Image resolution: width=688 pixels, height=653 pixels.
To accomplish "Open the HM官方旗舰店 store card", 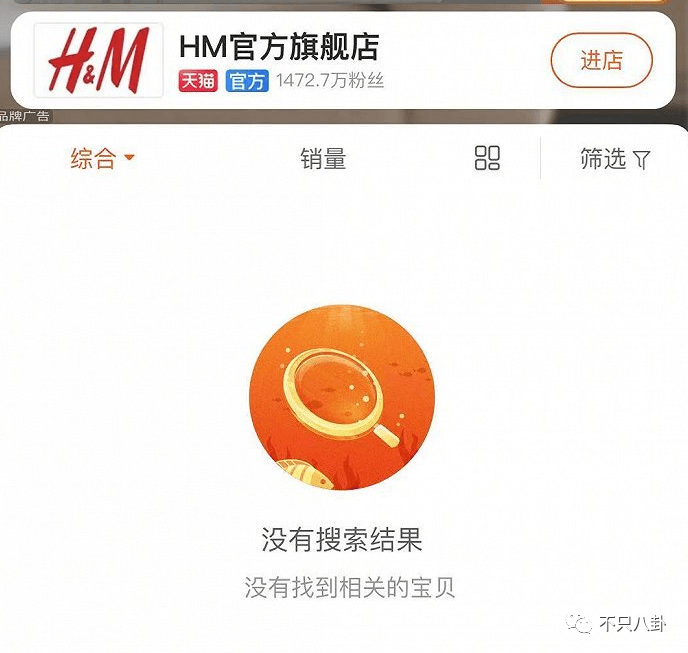I will pyautogui.click(x=278, y=48).
